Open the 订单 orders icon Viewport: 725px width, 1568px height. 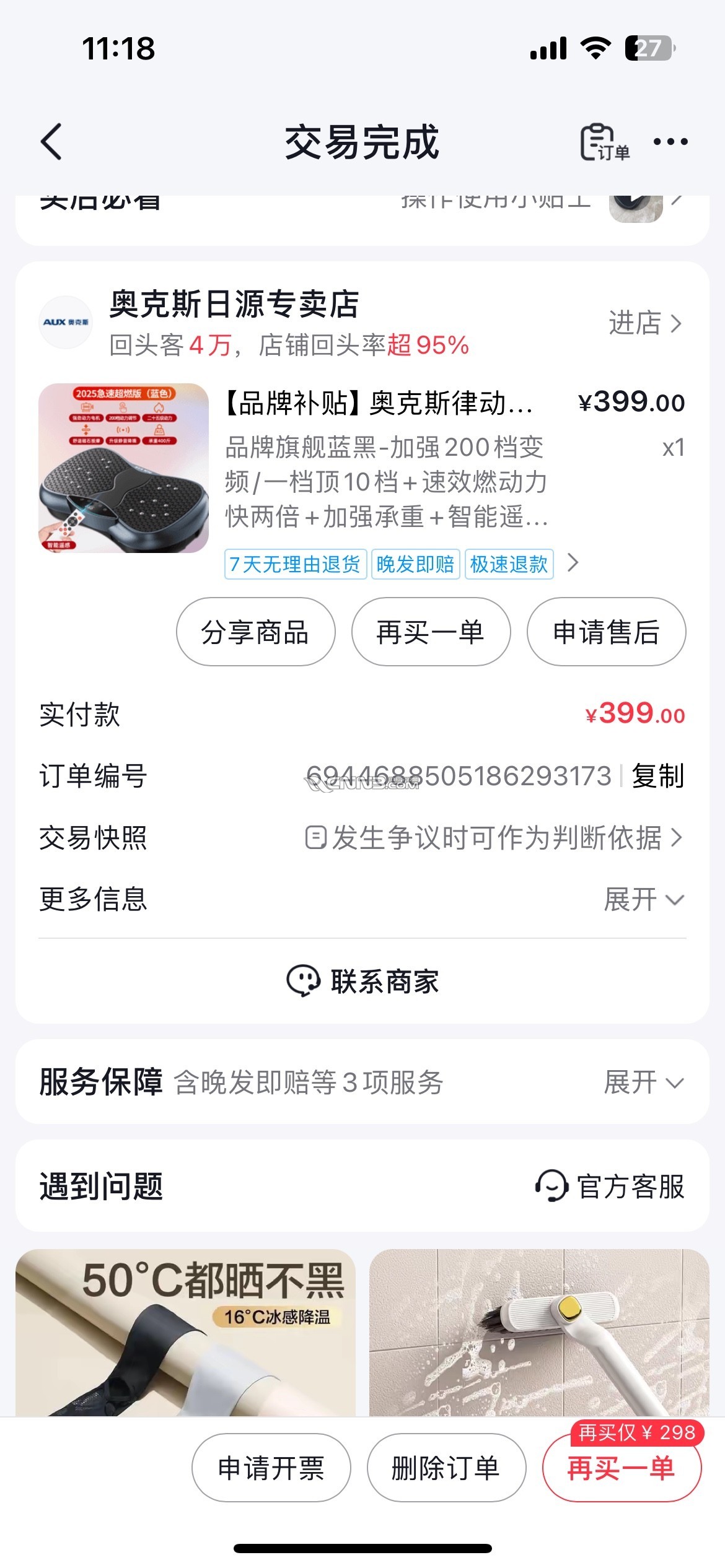pos(604,142)
